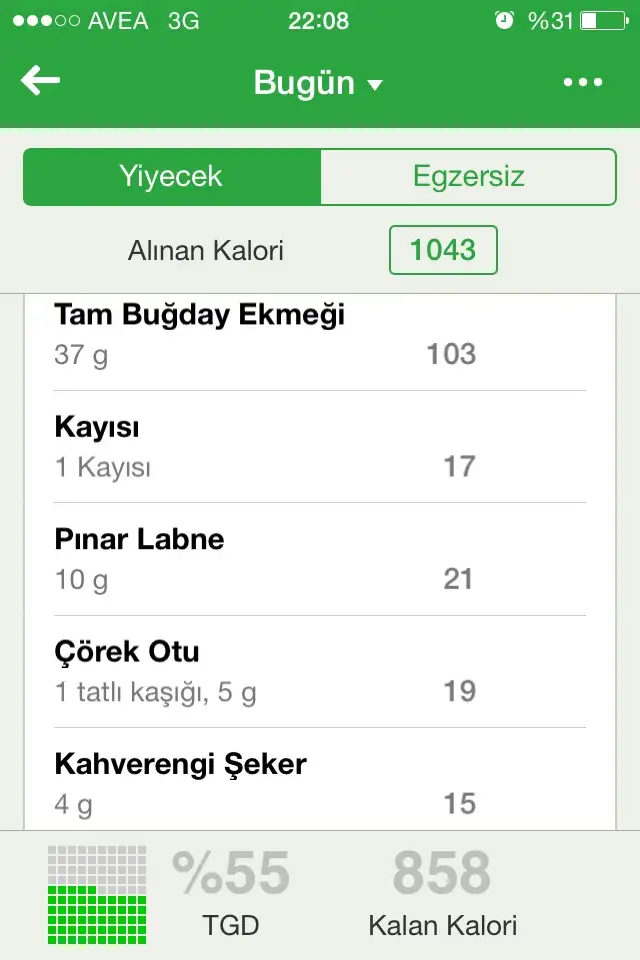Select the Yiyecek segment
Screen dimensions: 640x960
point(171,177)
